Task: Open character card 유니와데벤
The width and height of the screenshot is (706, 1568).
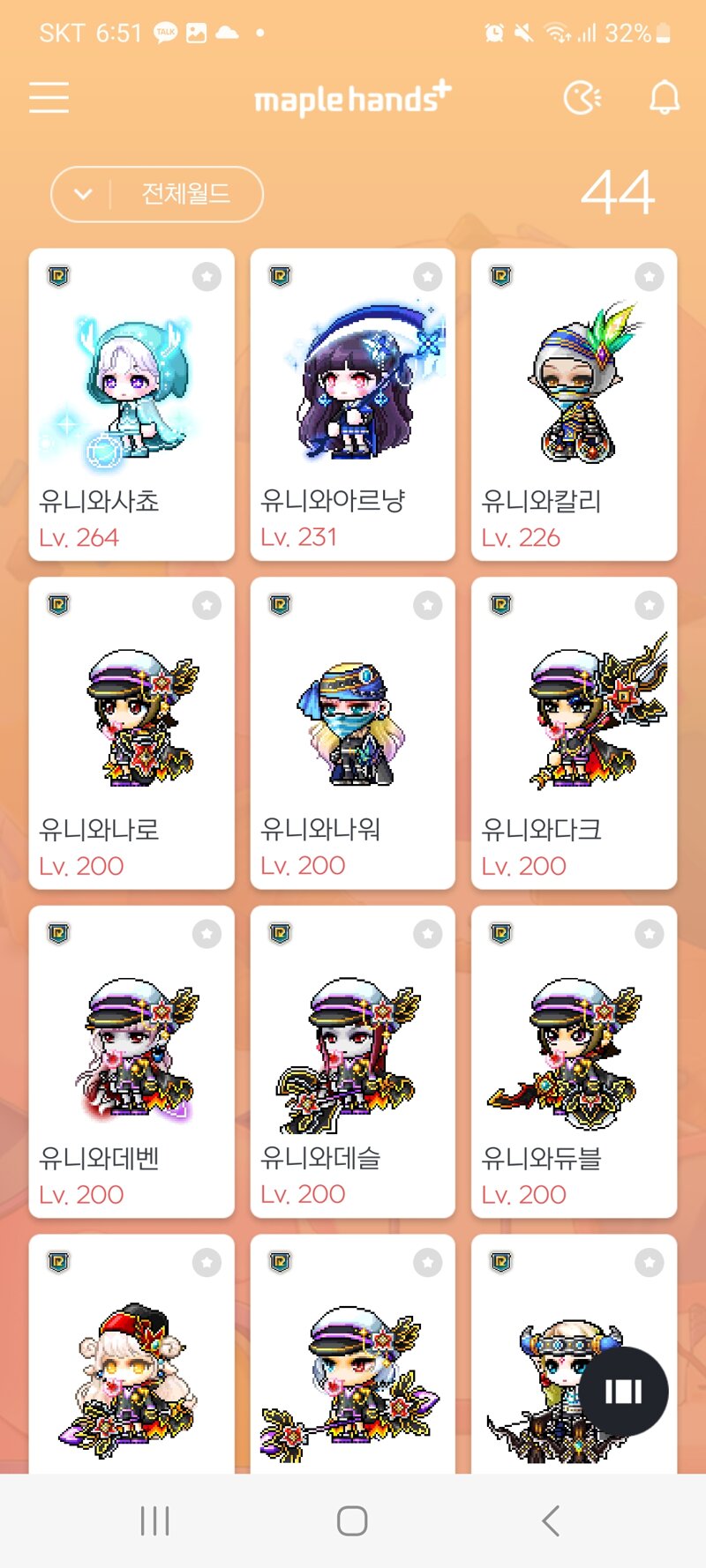Action: point(131,1063)
